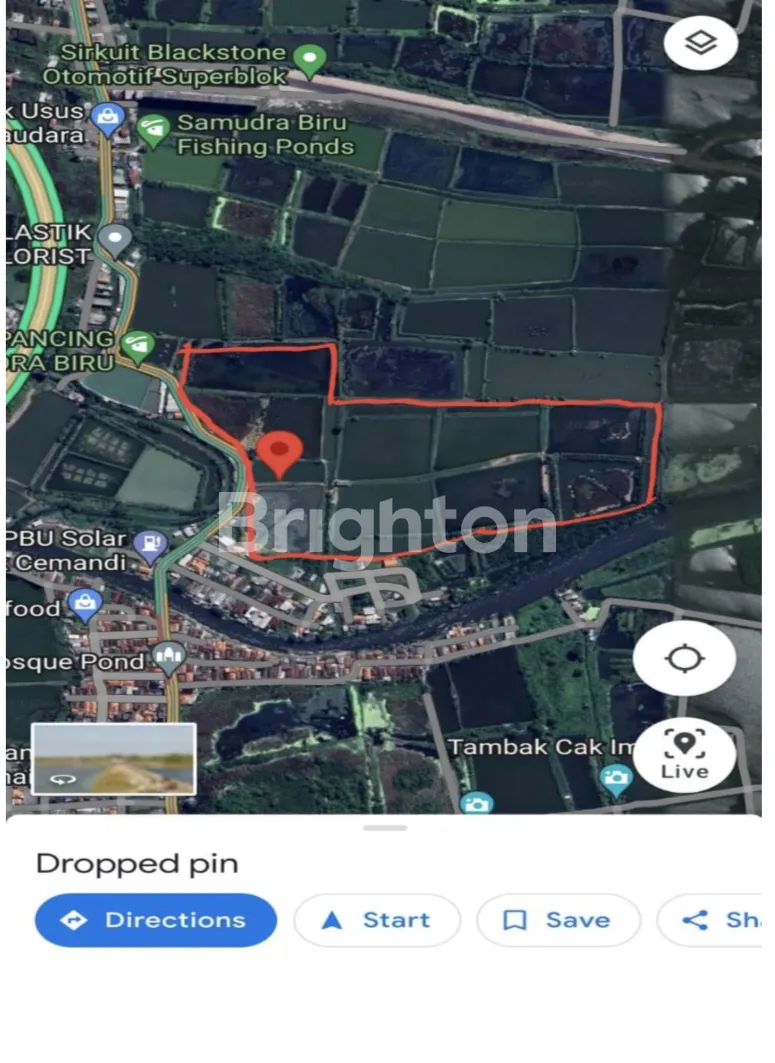Tap the red dropped pin marker
This screenshot has width=775, height=1063.
click(279, 455)
